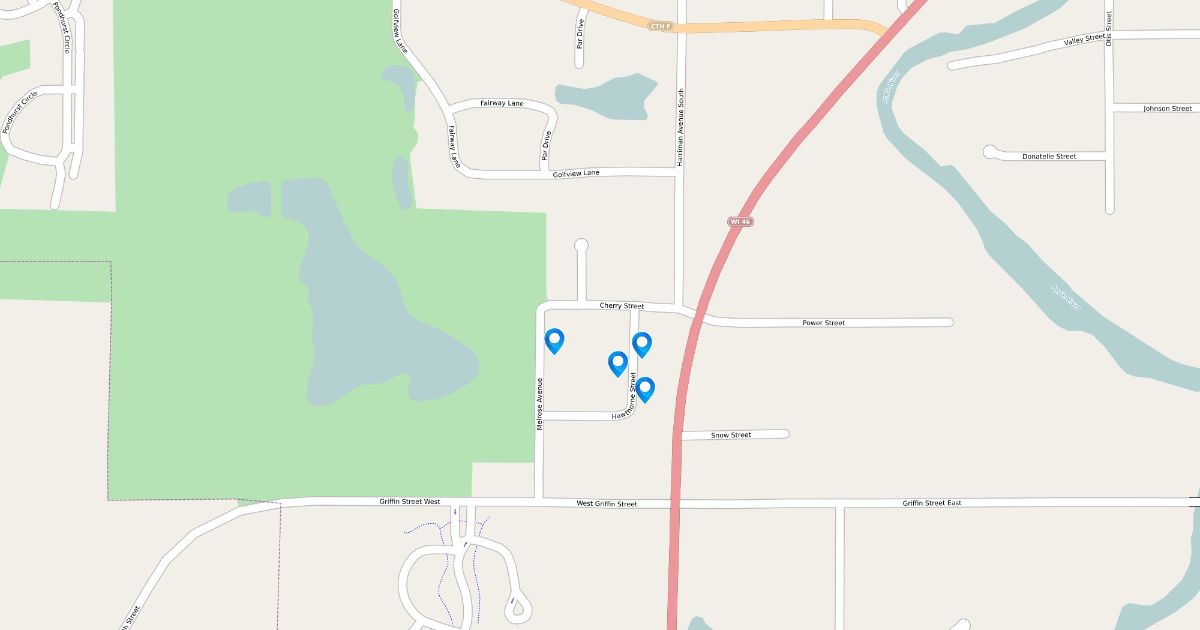Open the middle pin of three along Hawthorne Street
This screenshot has width=1200, height=630.
tap(618, 363)
